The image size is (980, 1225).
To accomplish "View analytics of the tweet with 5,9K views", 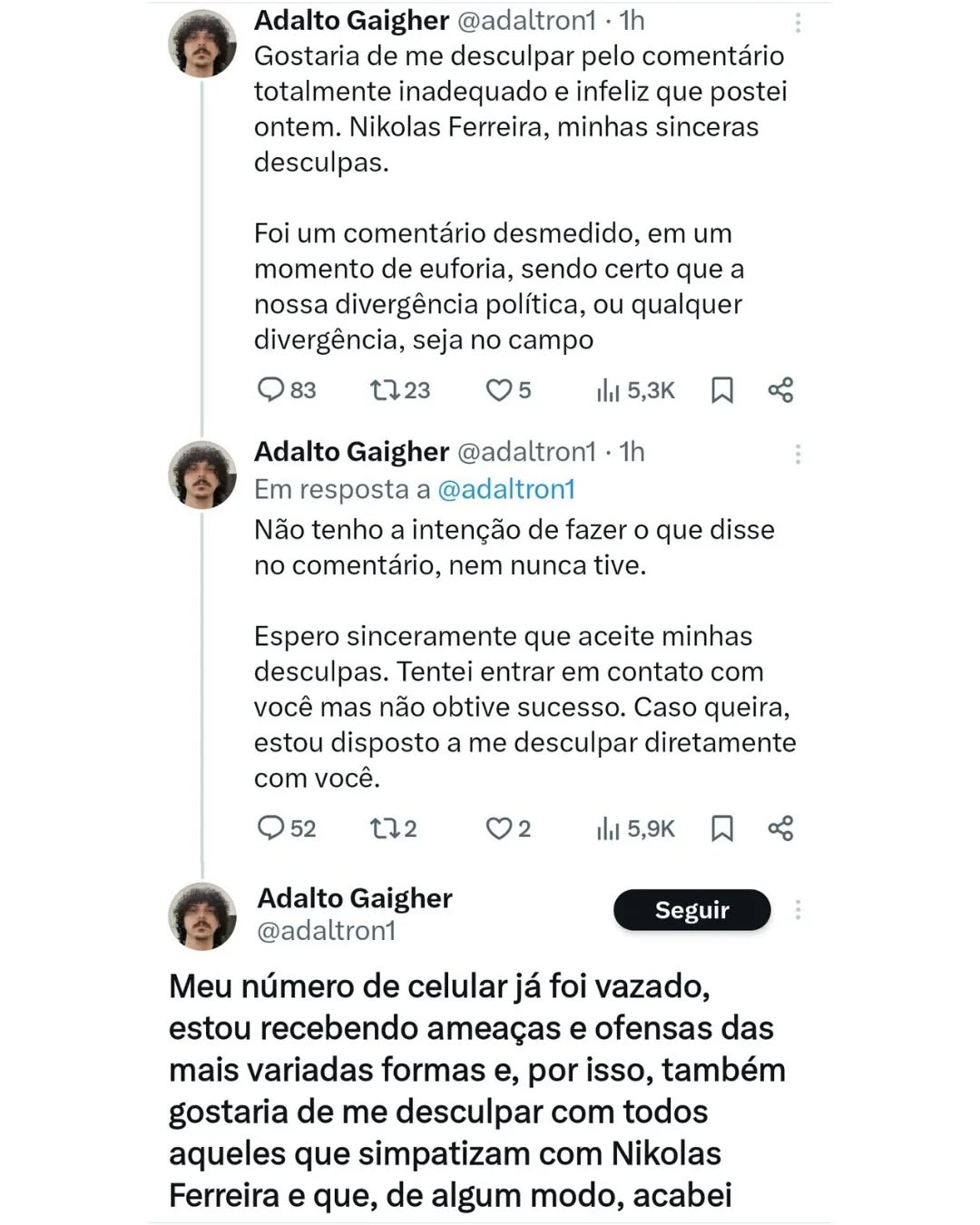I will coord(608,828).
